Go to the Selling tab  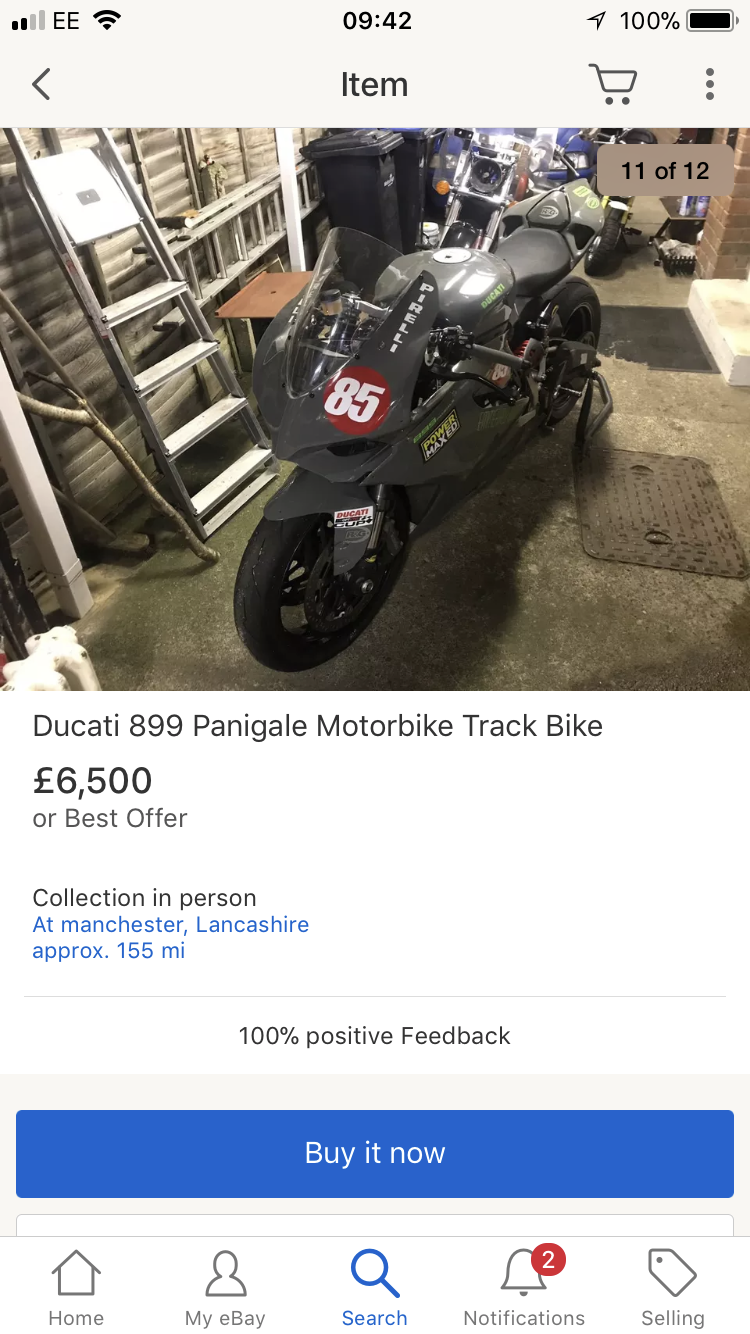tap(673, 1288)
